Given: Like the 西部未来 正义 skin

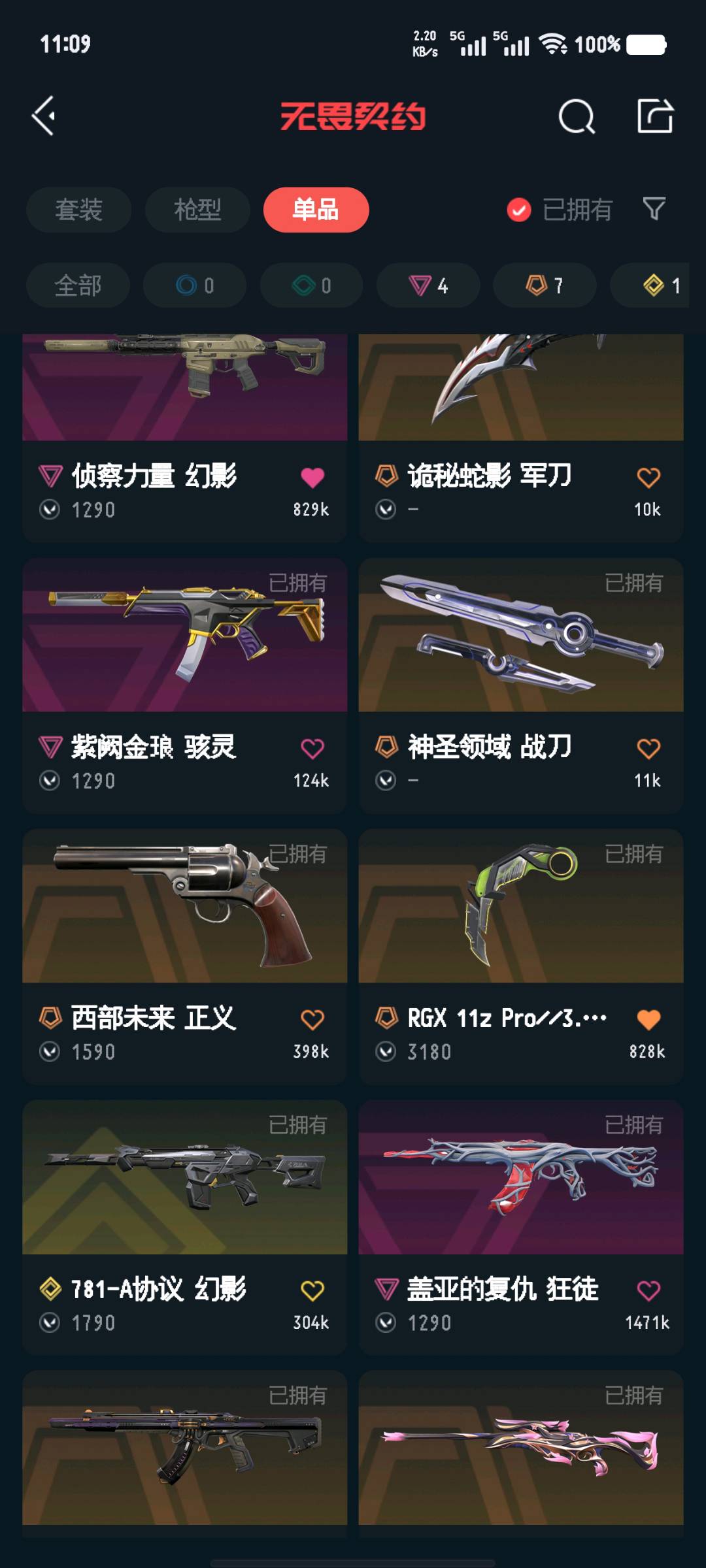Looking at the screenshot, I should coord(312,1020).
